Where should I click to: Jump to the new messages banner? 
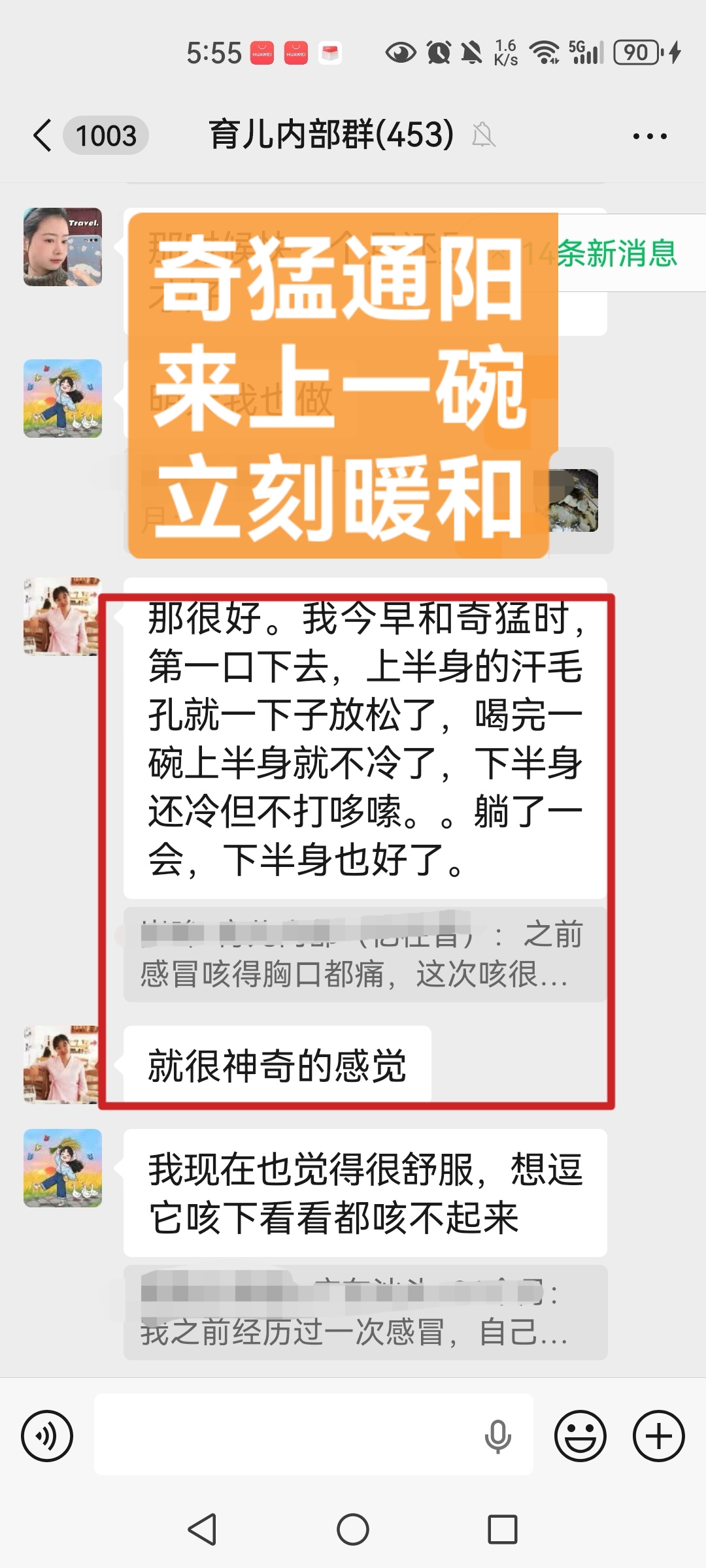click(x=618, y=253)
